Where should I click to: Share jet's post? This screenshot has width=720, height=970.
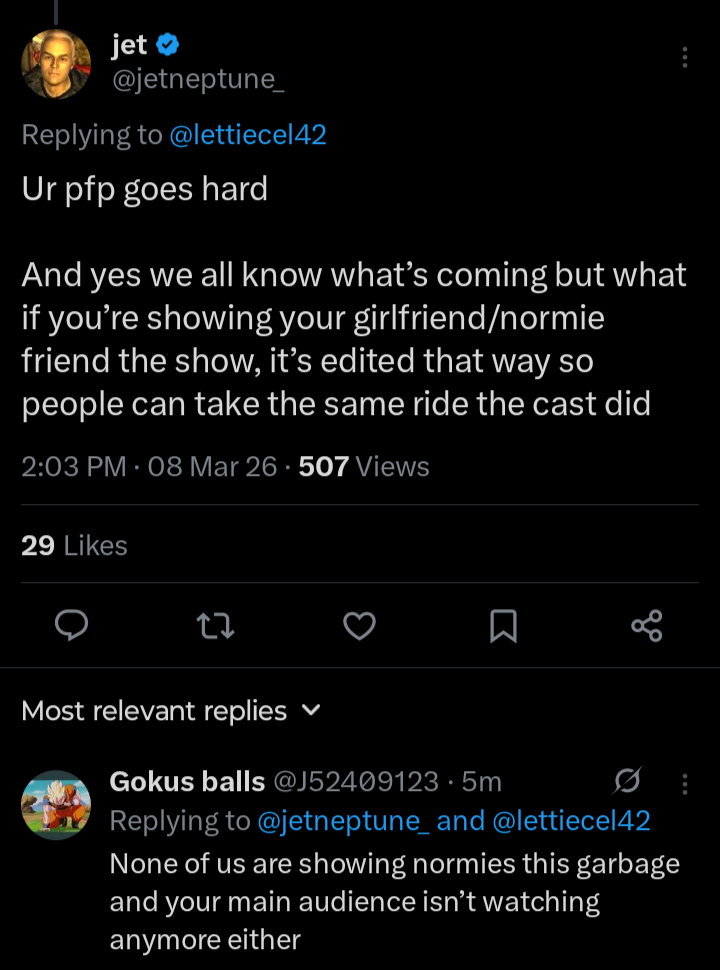(647, 625)
